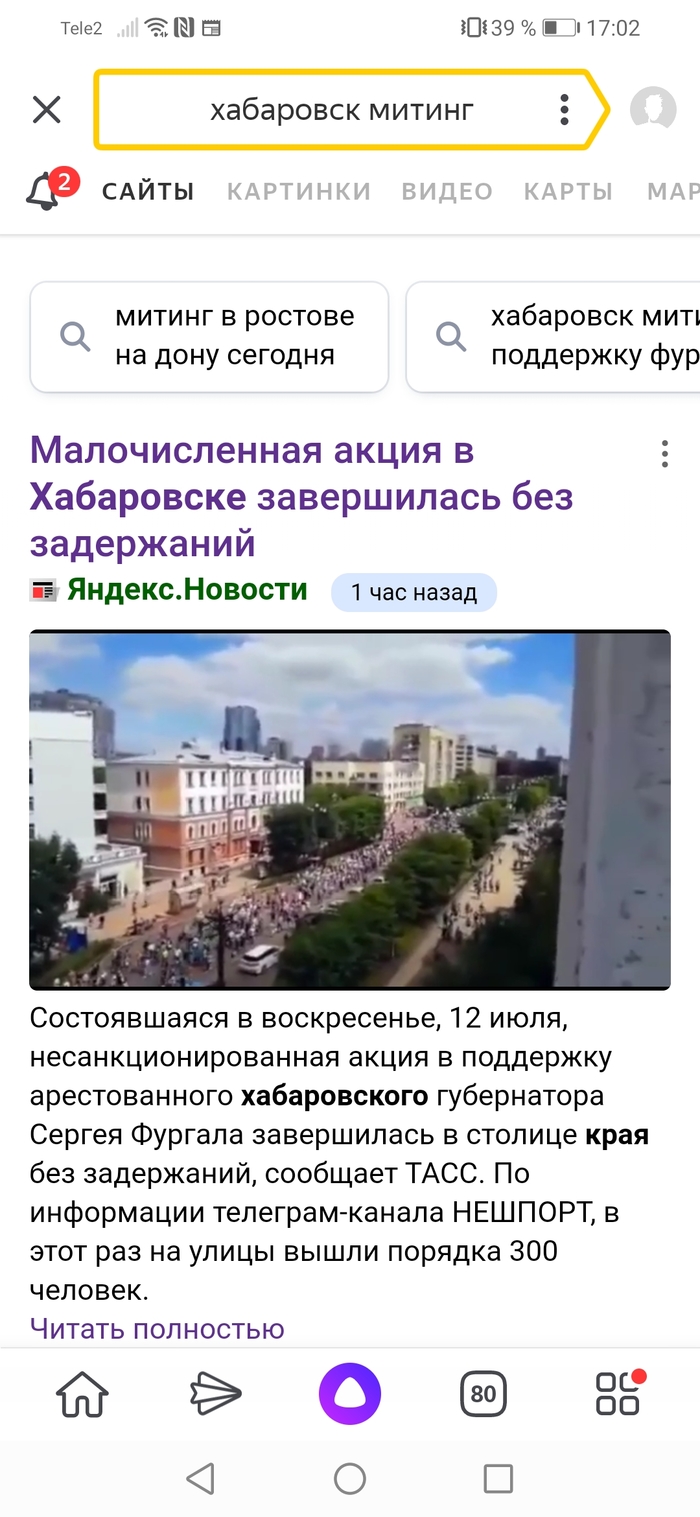Image resolution: width=700 pixels, height=1517 pixels.
Task: Switch to the Картинки tab
Action: tap(299, 191)
